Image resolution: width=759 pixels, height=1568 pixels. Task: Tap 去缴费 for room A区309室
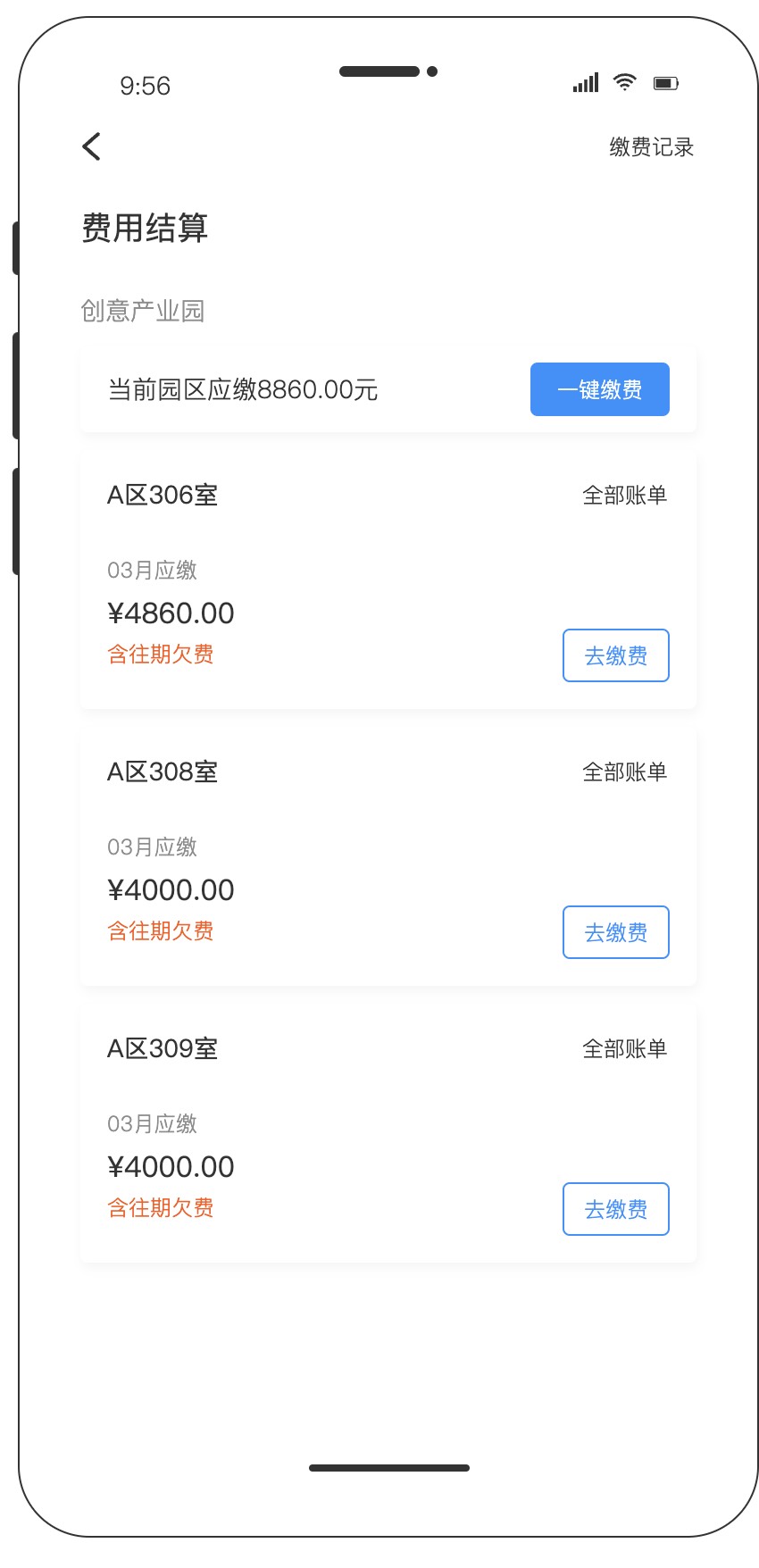615,1209
